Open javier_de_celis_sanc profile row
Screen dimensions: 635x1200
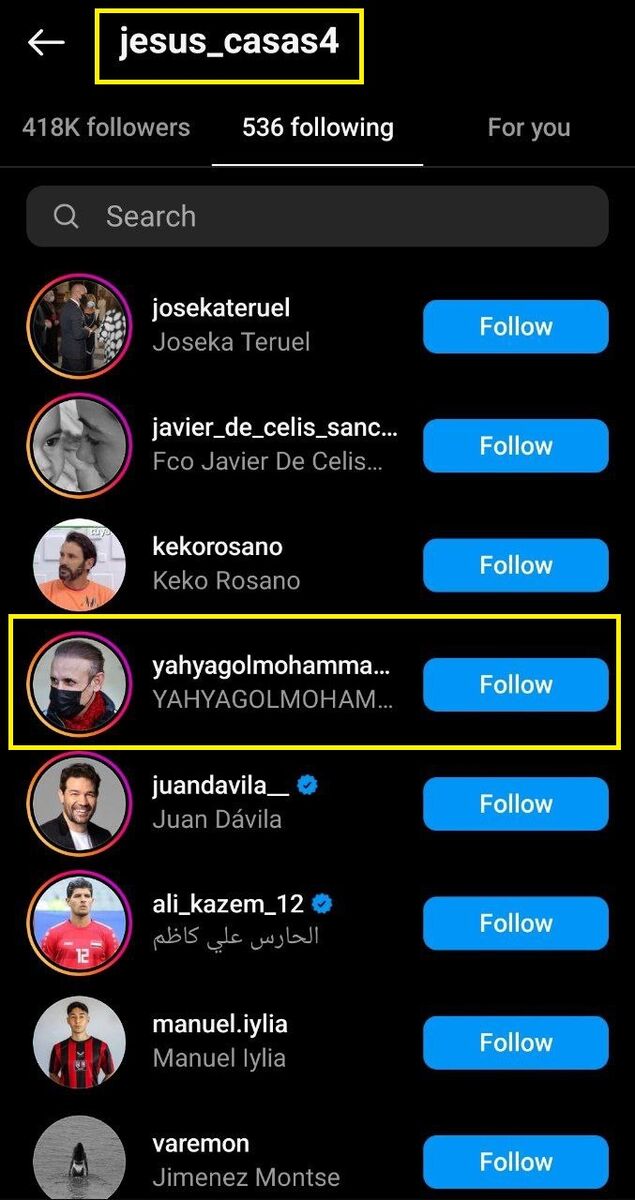coord(274,446)
